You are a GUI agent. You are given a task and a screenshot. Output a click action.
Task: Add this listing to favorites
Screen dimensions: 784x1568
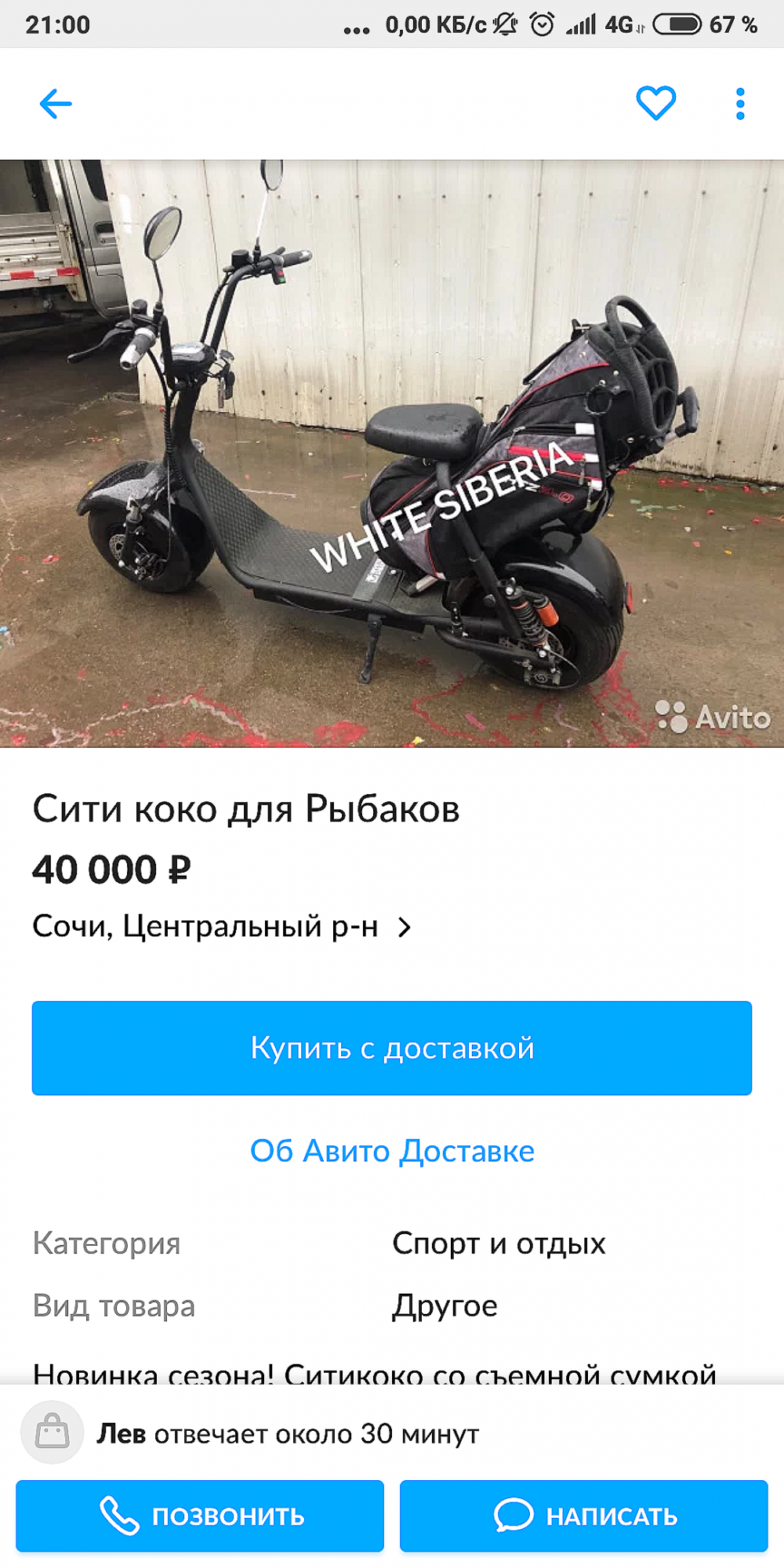click(x=655, y=103)
